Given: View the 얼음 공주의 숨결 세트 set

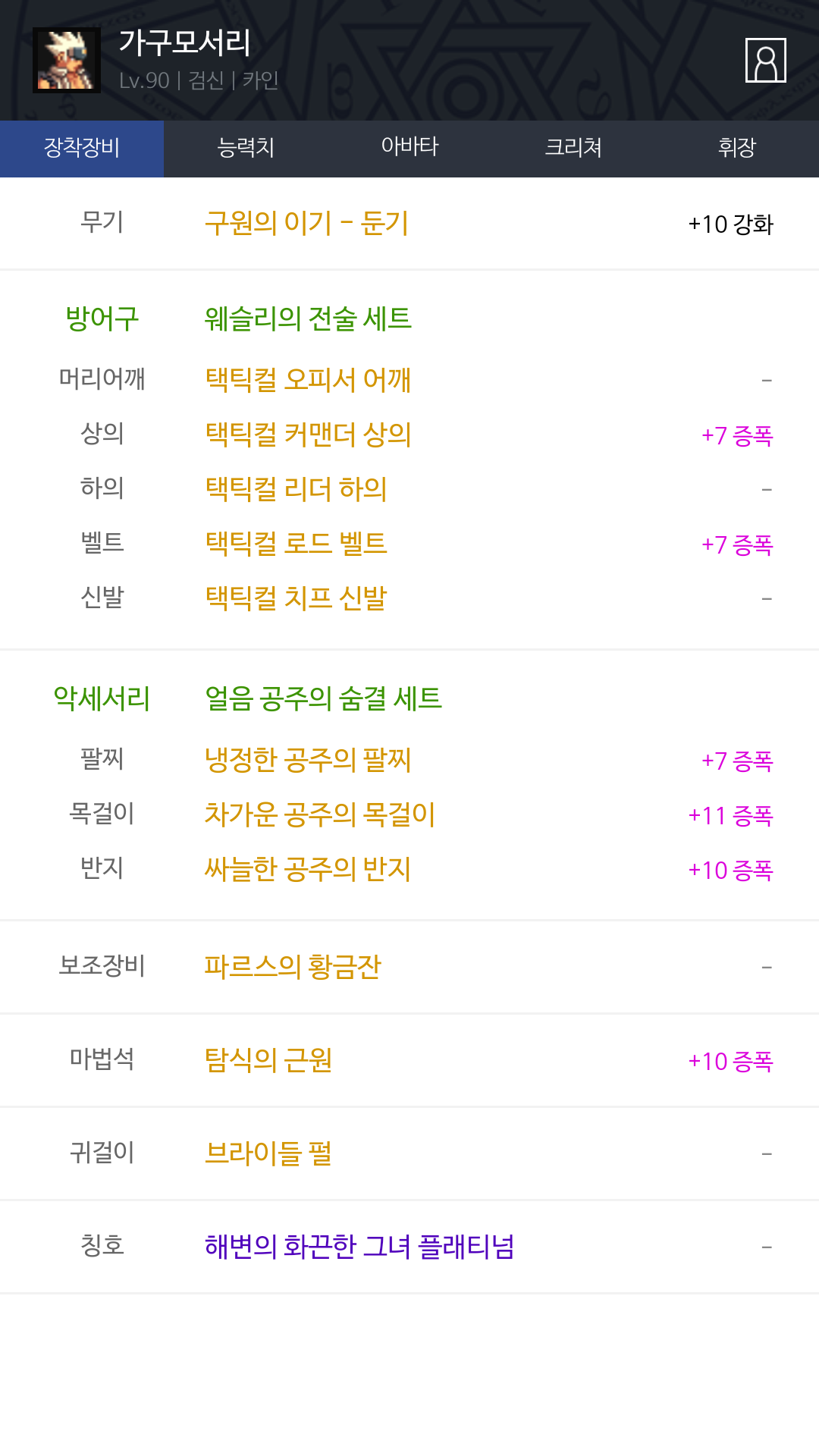Looking at the screenshot, I should [323, 698].
